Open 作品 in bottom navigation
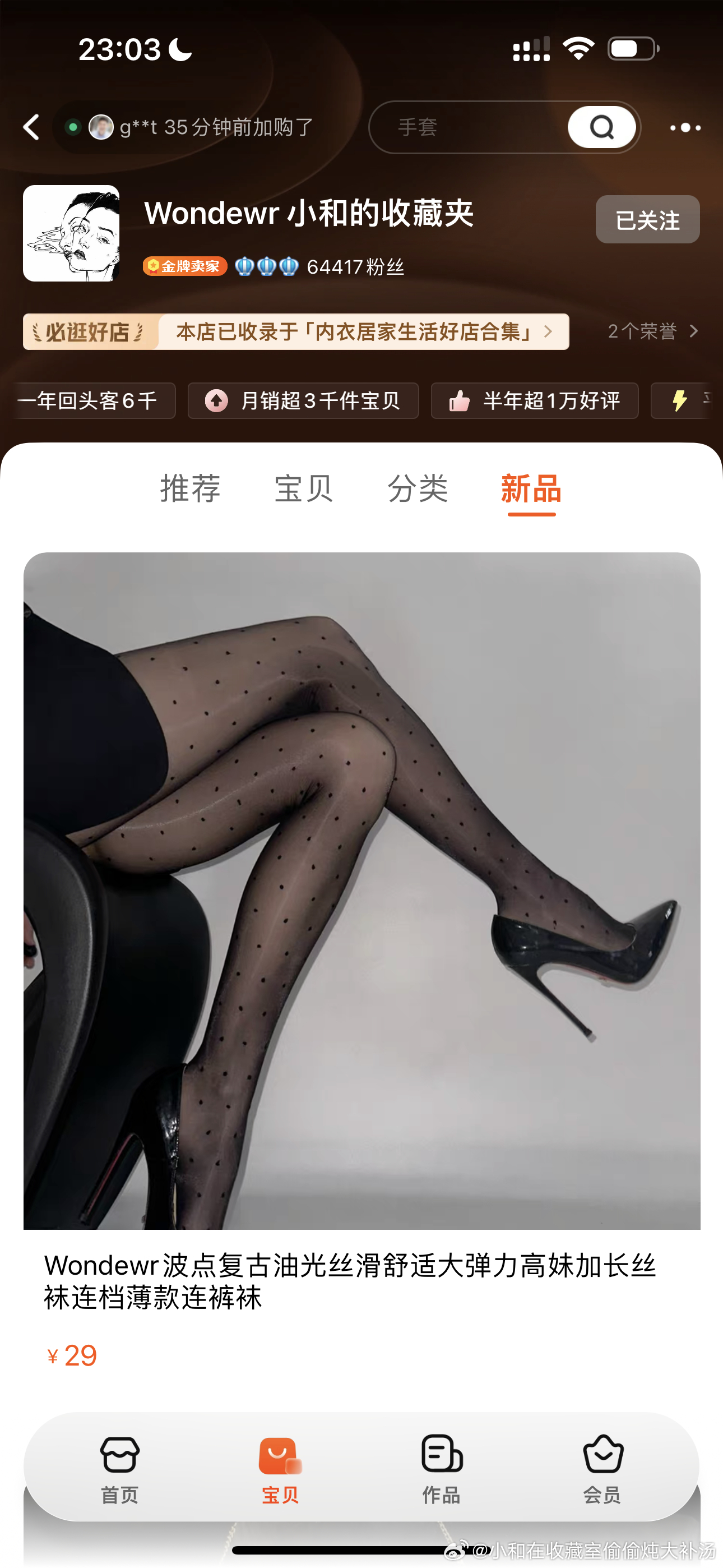 click(x=441, y=1468)
